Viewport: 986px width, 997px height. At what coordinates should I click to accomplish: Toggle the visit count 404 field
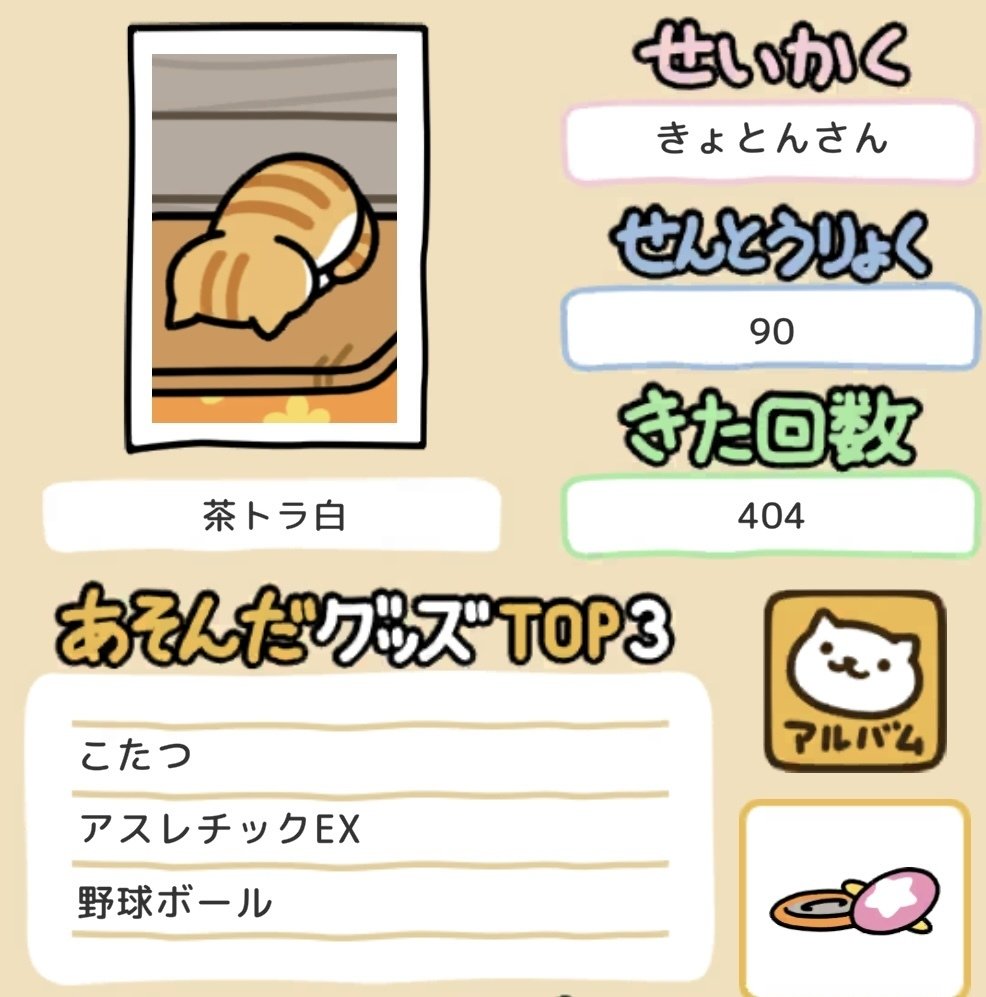[x=770, y=514]
